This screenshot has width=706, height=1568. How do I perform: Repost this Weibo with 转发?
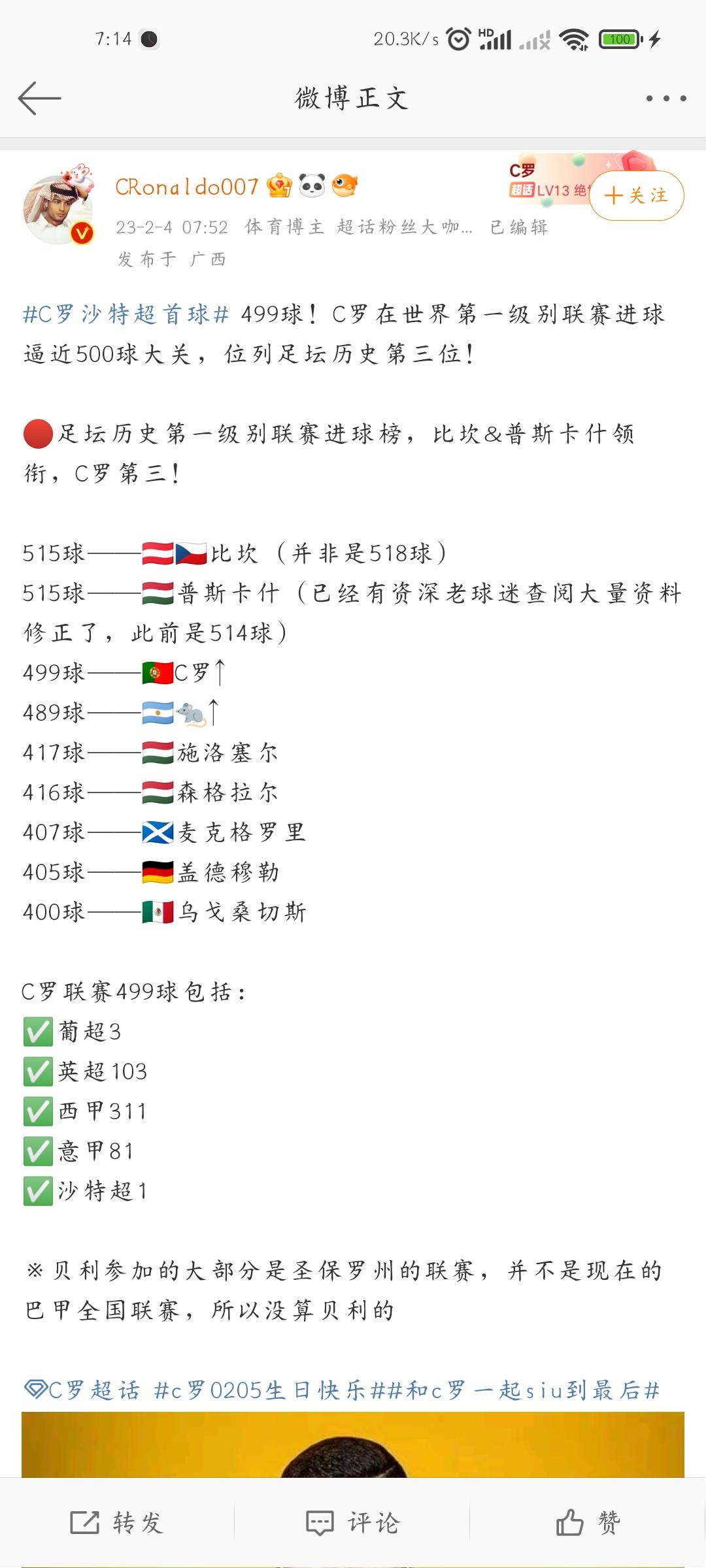coord(117,1522)
